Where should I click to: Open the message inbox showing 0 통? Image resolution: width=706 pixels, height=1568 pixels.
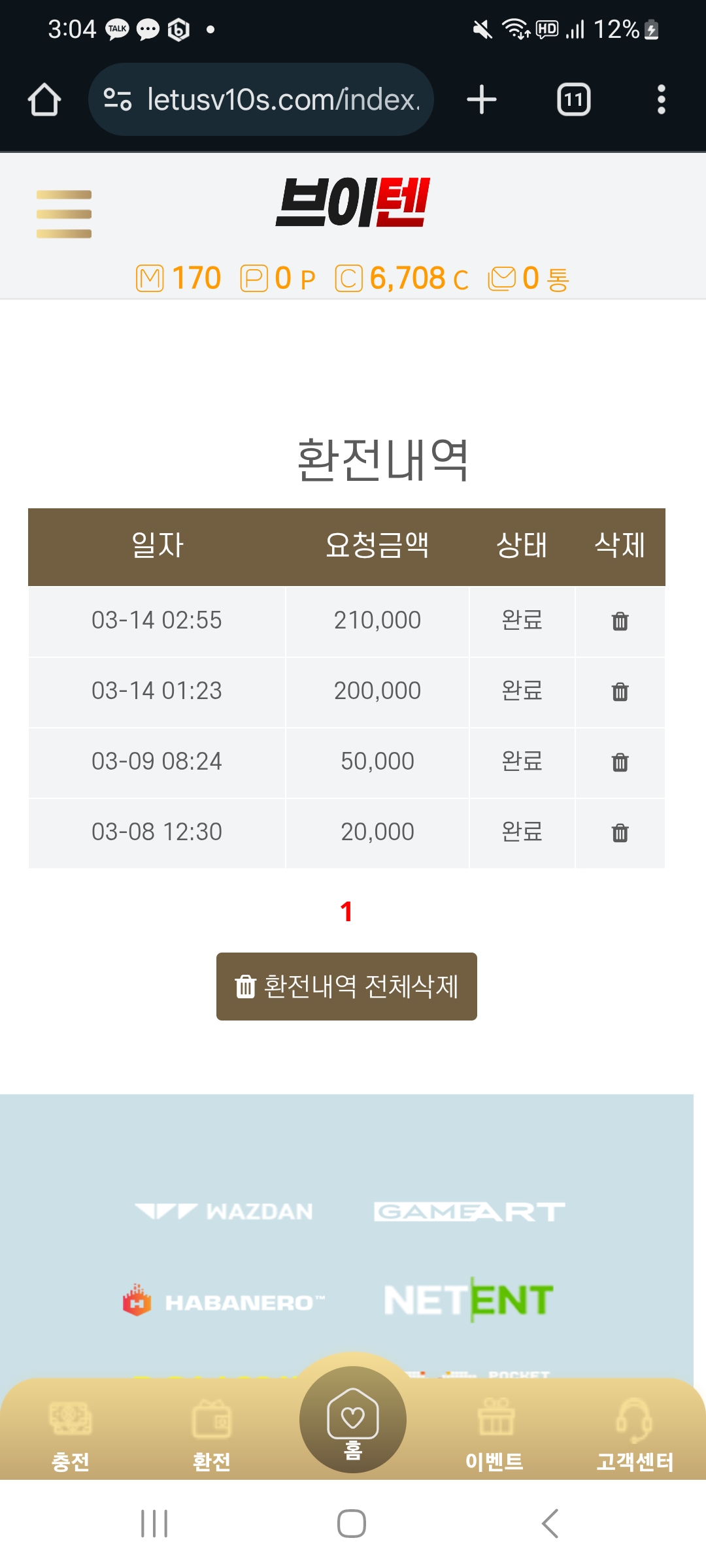528,279
